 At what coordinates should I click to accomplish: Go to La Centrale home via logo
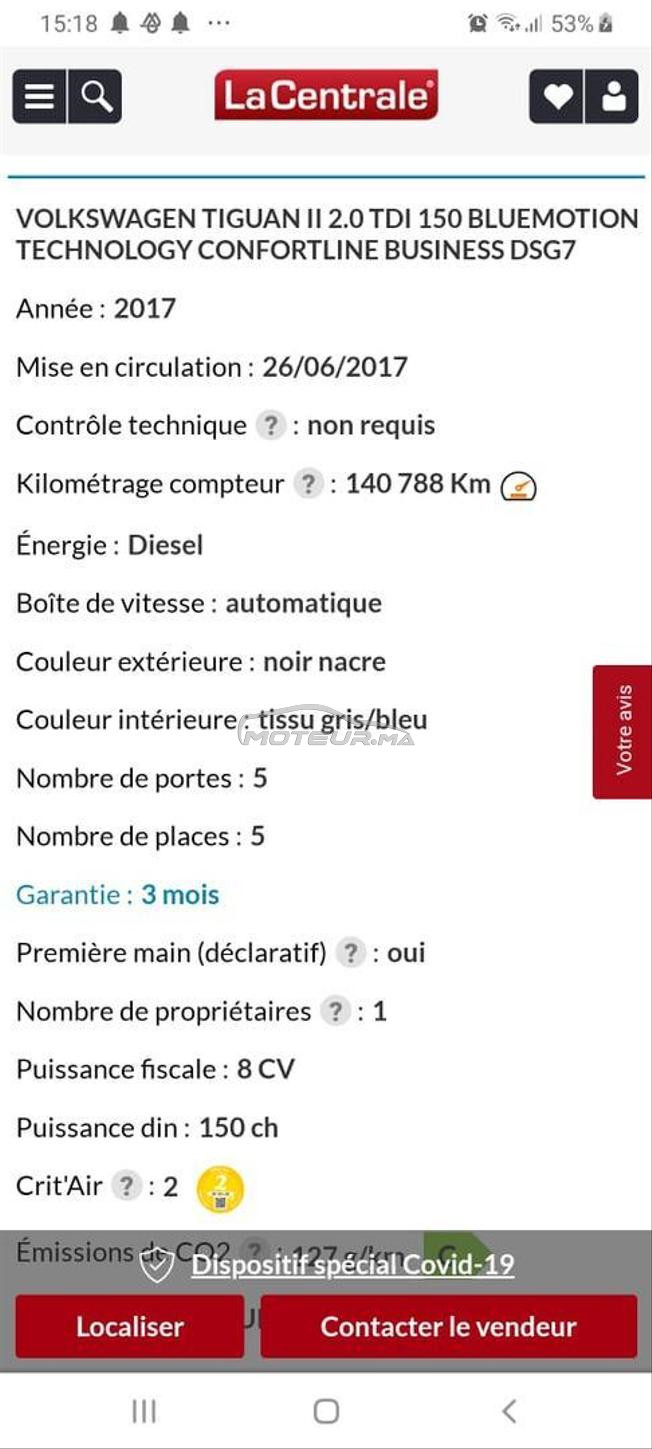coord(326,96)
